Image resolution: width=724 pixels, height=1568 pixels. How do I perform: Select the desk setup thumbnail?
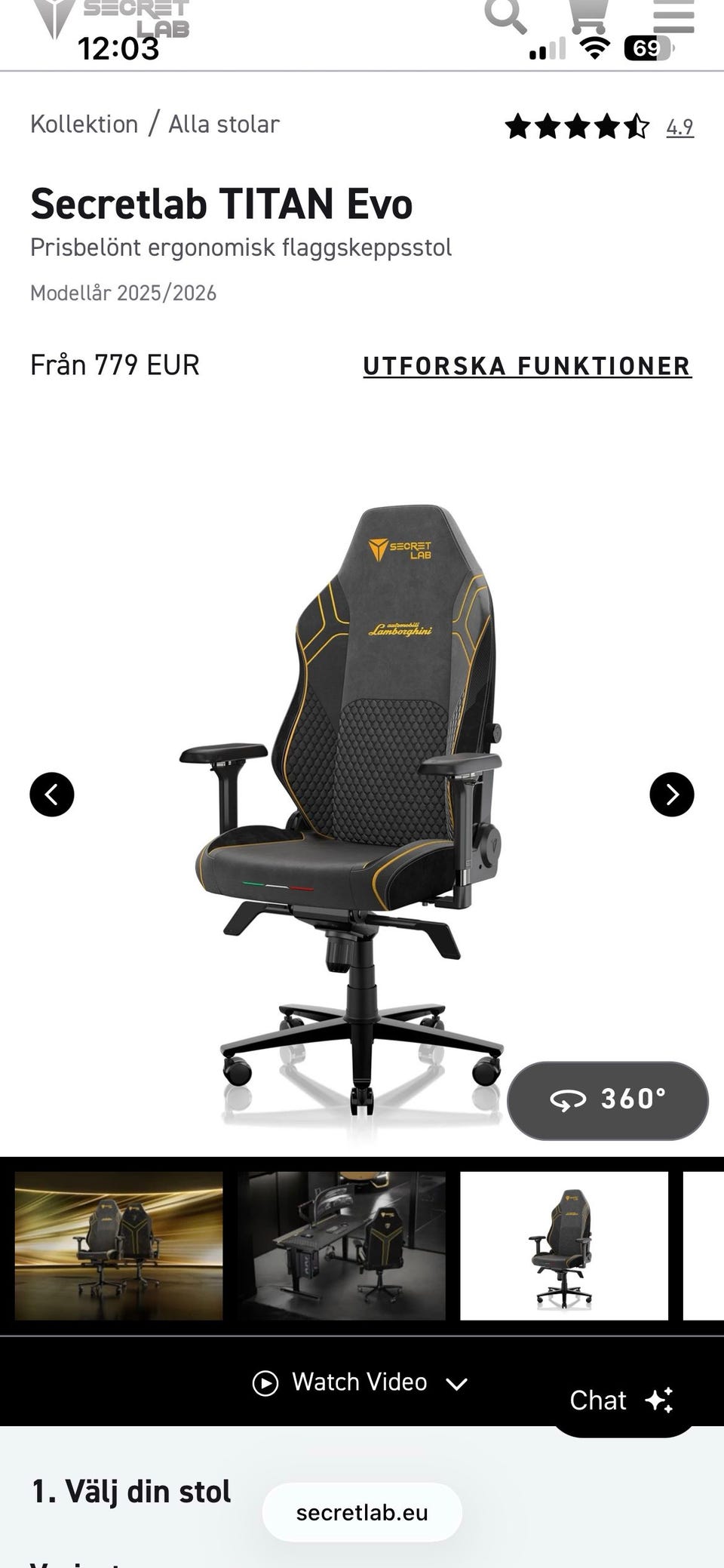point(342,1246)
